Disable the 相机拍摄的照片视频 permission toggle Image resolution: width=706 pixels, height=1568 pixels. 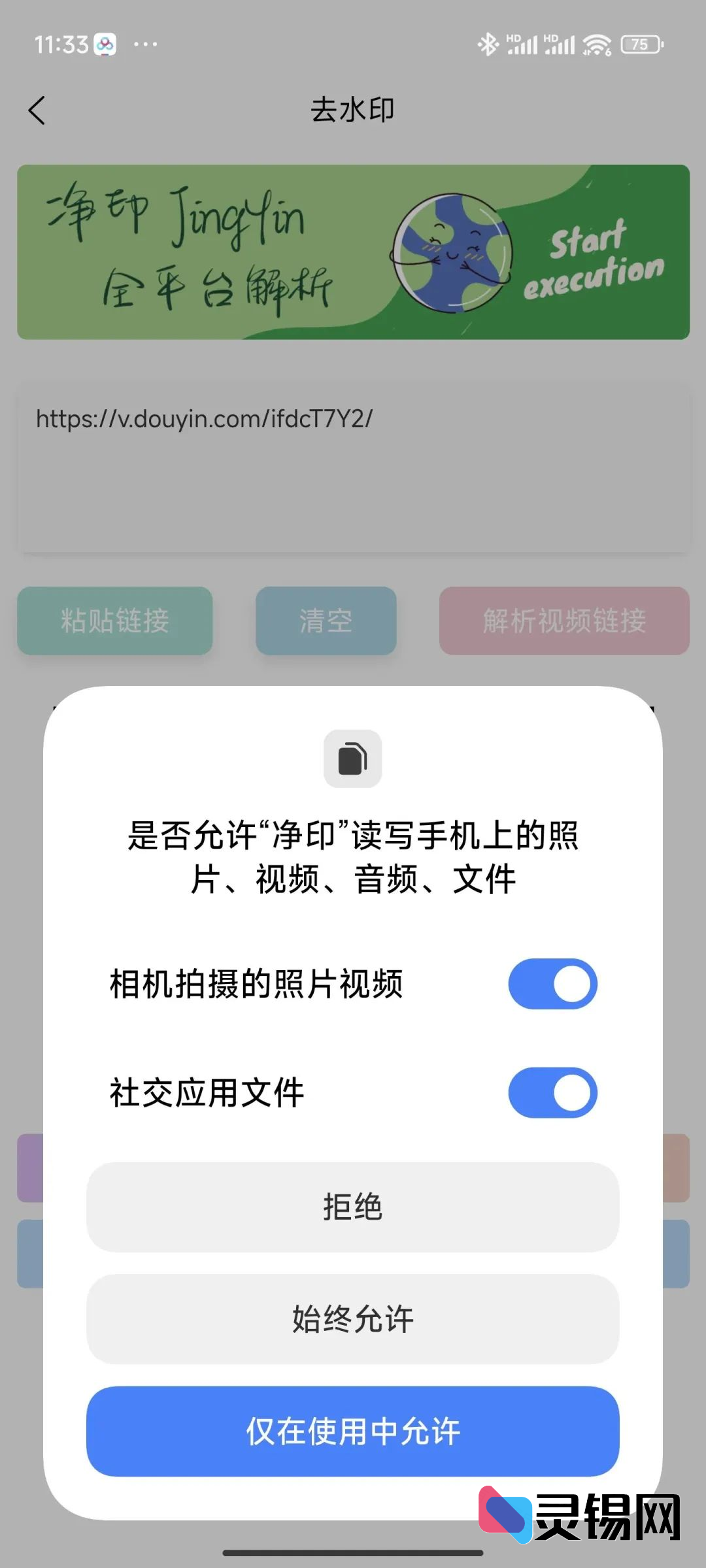pyautogui.click(x=553, y=983)
